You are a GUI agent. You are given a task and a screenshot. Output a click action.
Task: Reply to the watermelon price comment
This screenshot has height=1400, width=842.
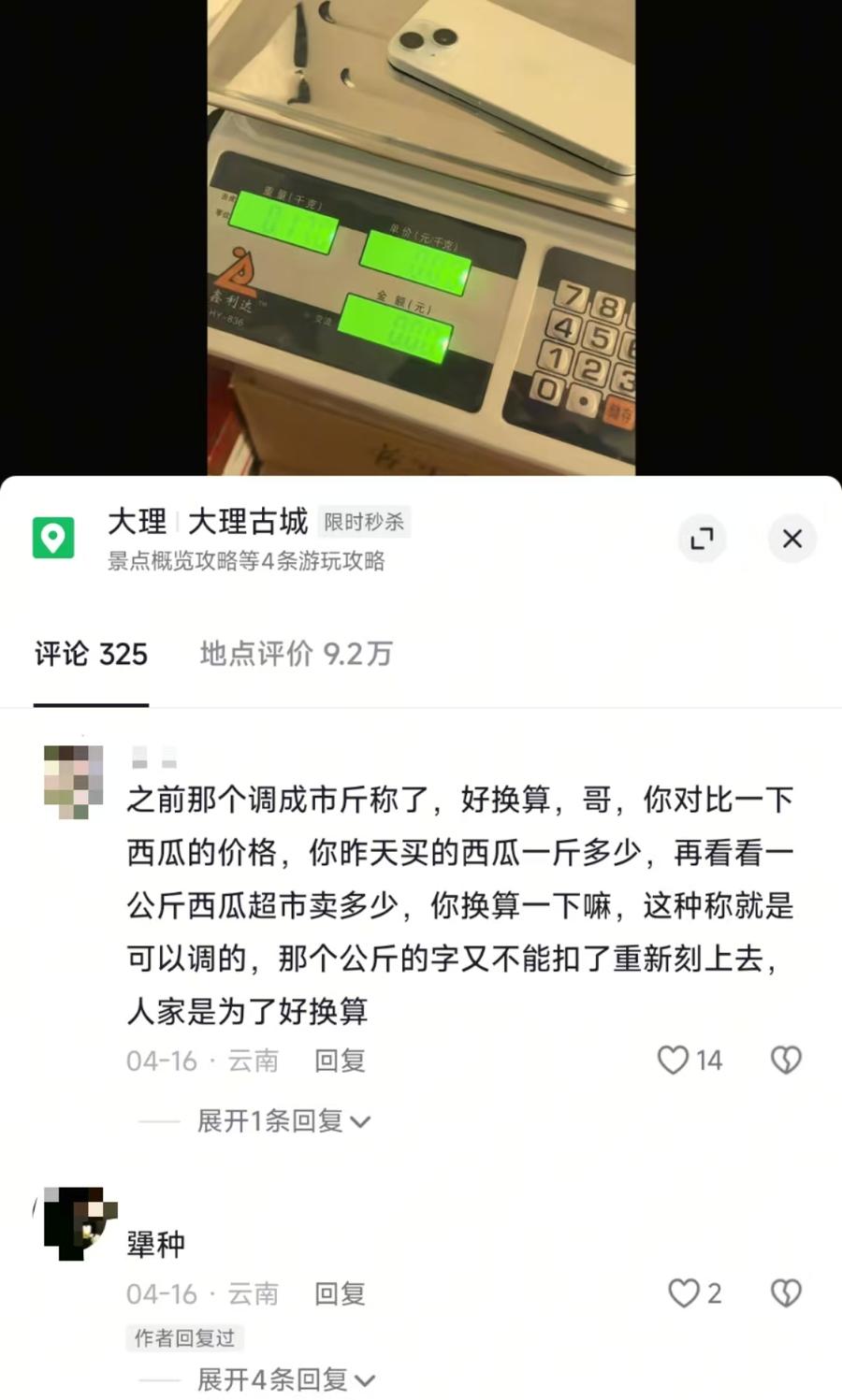click(340, 1061)
